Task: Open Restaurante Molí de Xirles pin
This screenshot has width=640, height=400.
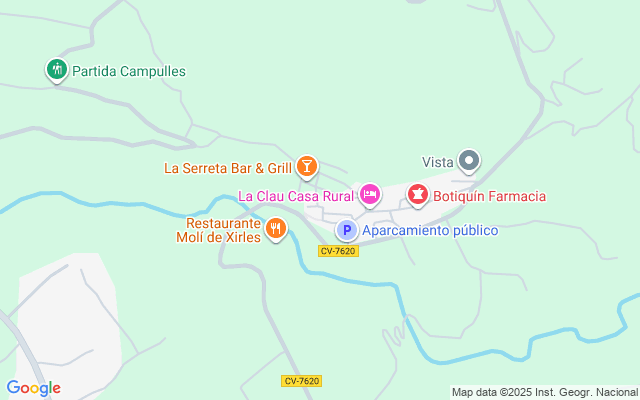Action: 276,229
